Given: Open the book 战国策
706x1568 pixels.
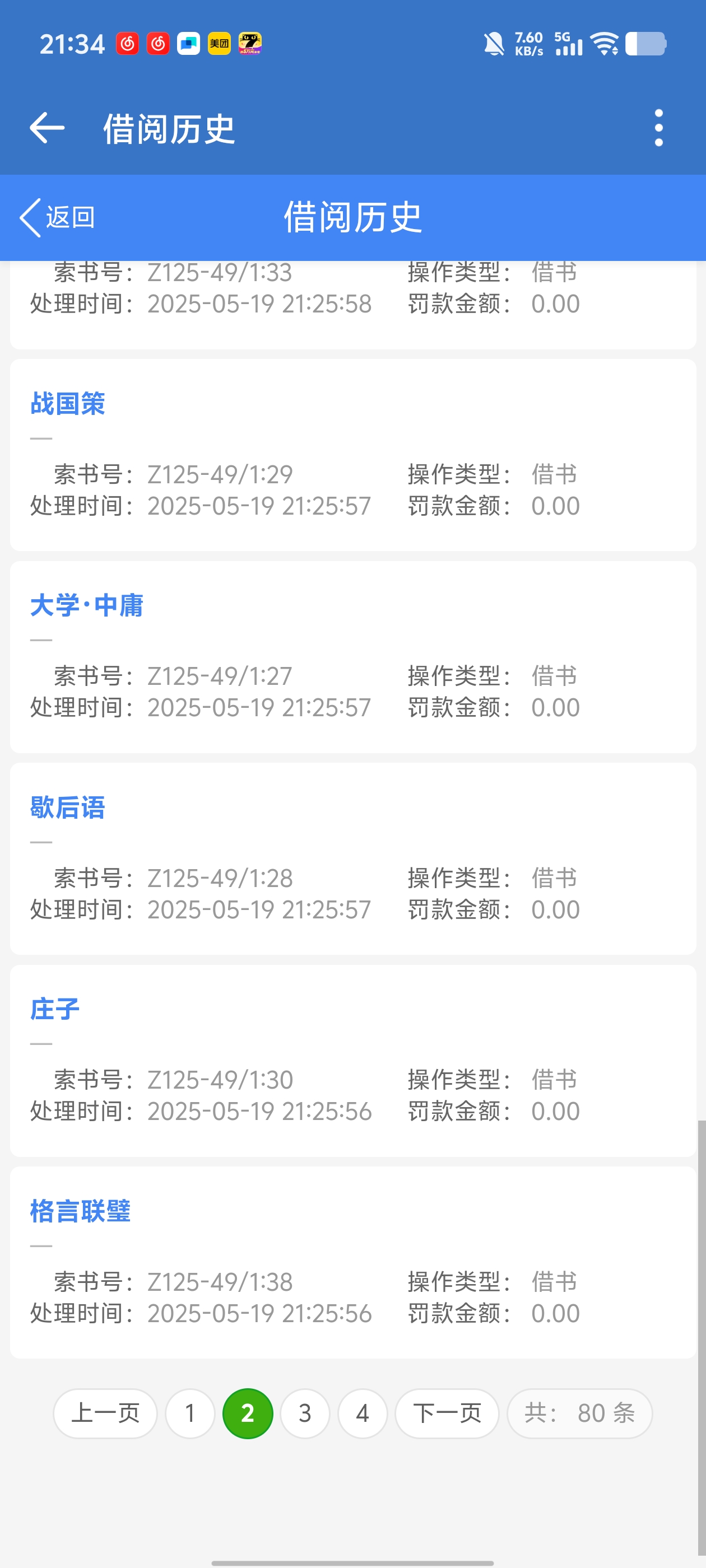Looking at the screenshot, I should 68,404.
